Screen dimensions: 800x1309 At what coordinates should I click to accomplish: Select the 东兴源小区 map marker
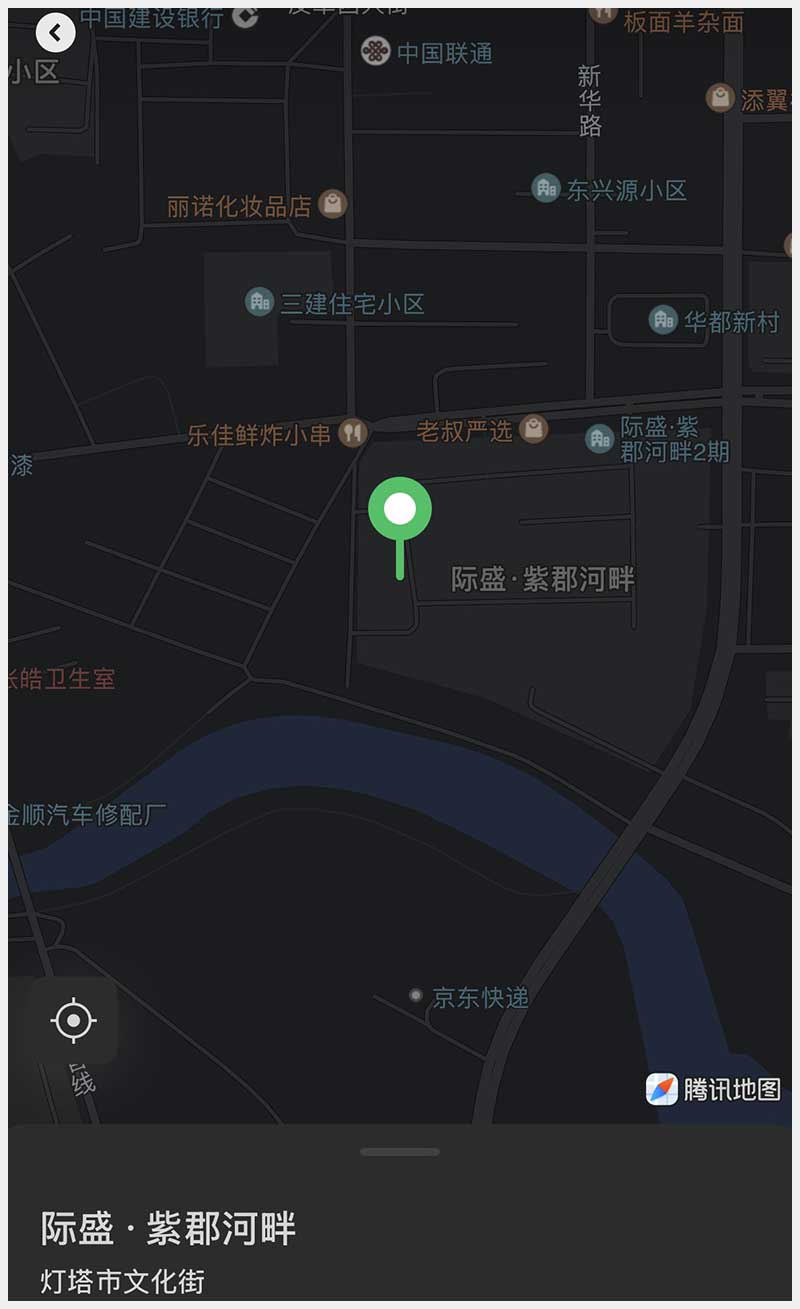click(x=546, y=188)
